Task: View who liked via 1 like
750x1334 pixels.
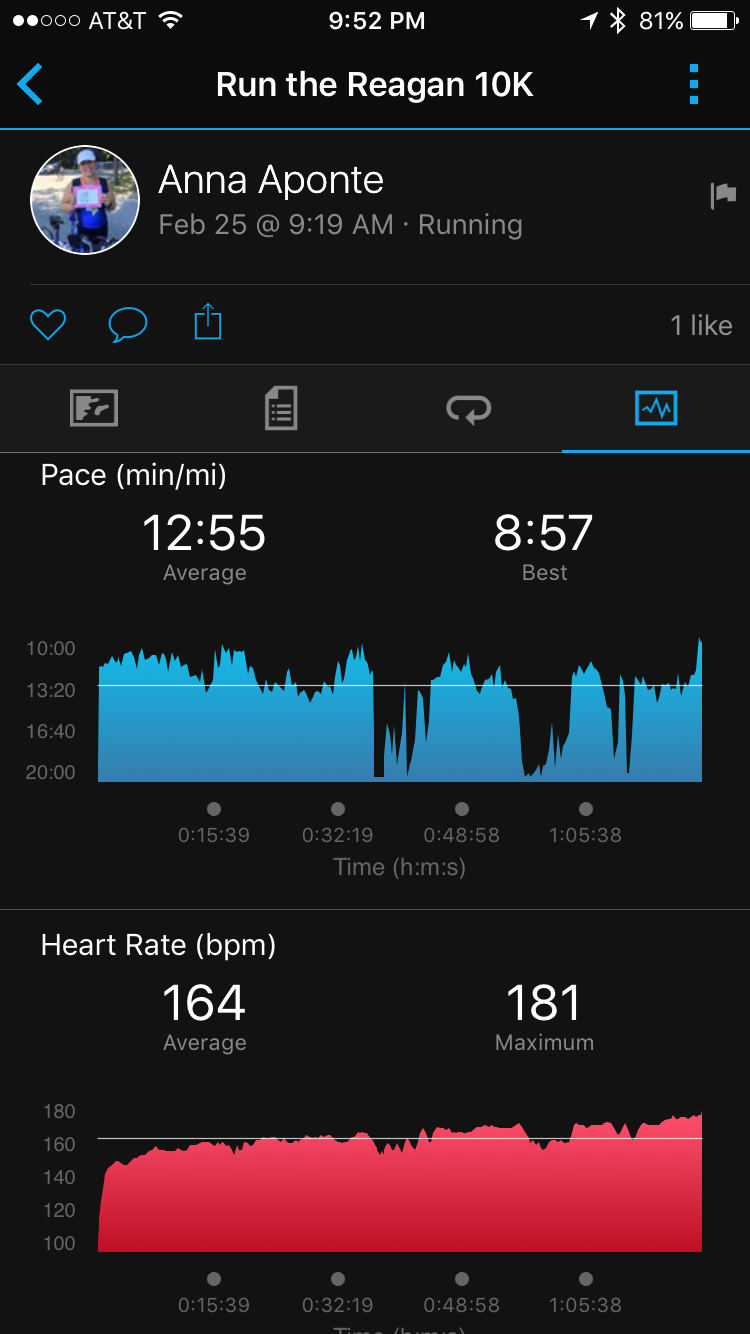Action: click(x=700, y=325)
